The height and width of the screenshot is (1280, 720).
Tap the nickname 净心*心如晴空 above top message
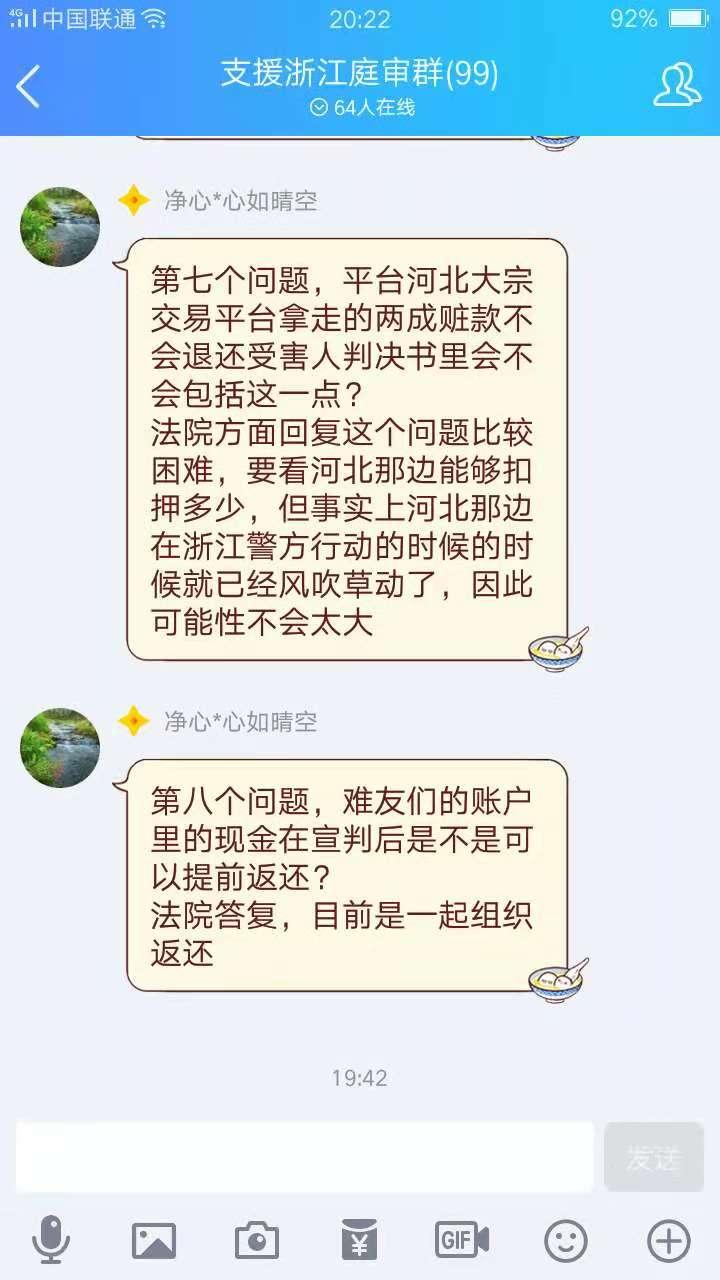(x=240, y=202)
